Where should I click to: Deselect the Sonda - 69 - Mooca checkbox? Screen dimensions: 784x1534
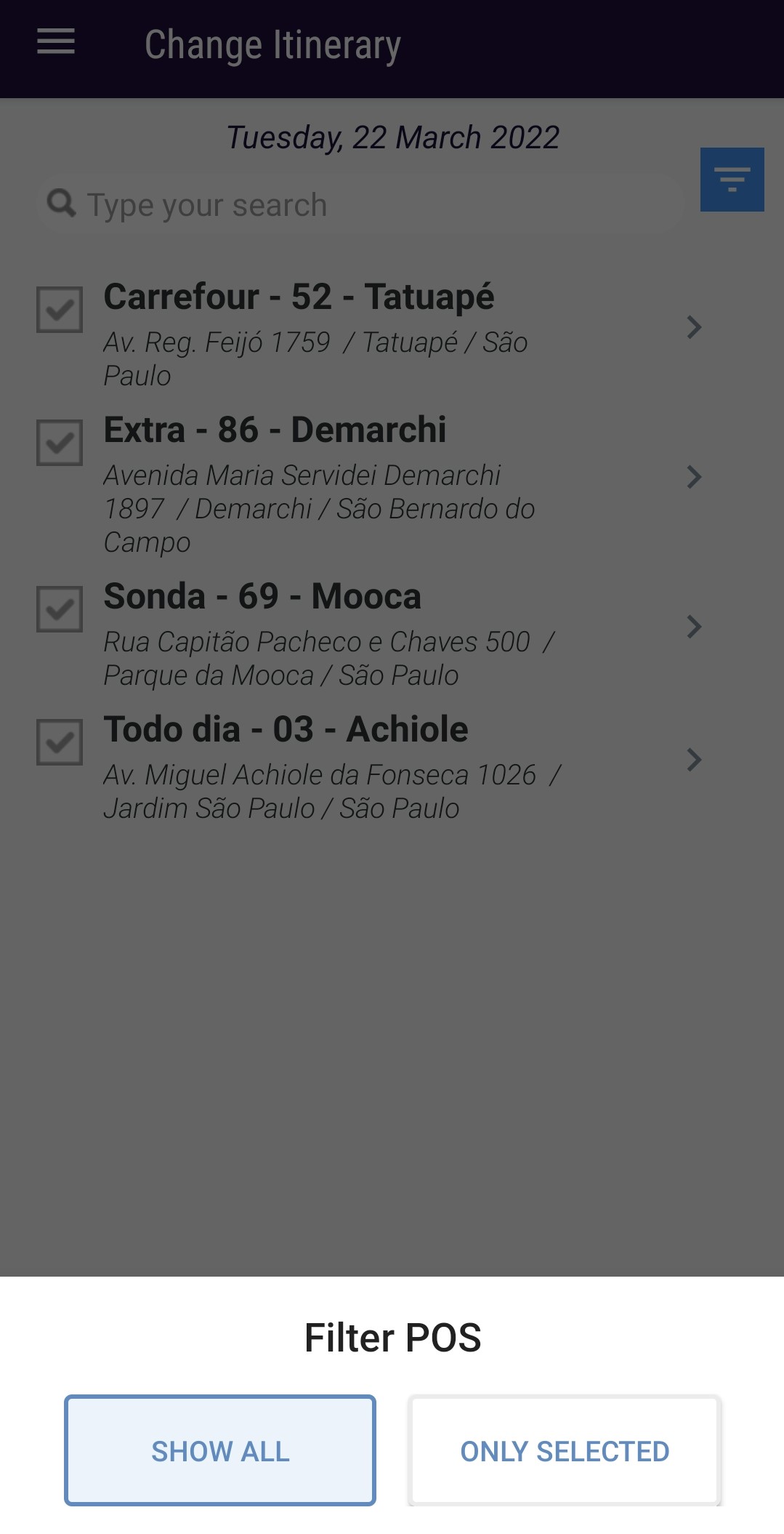coord(60,609)
